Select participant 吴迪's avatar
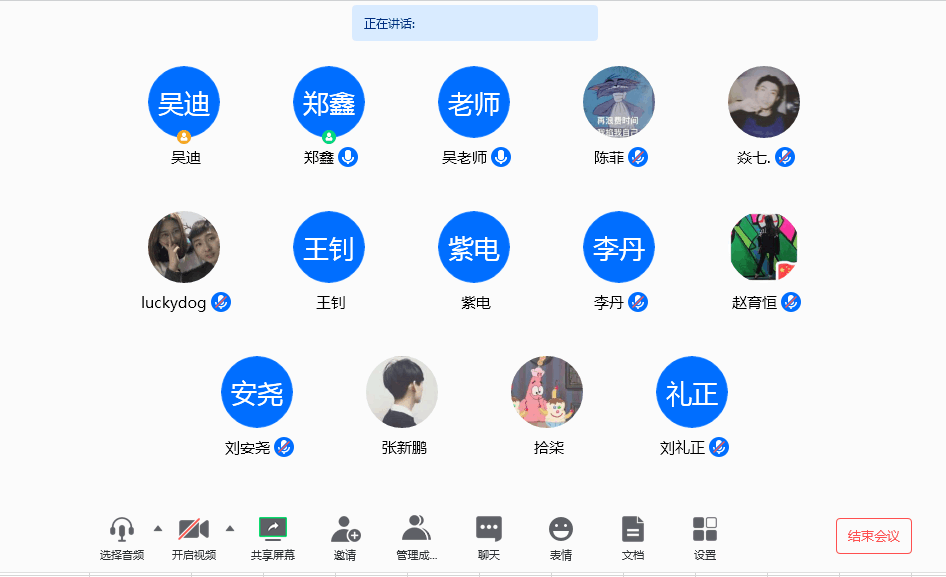The height and width of the screenshot is (577, 946). (x=184, y=102)
